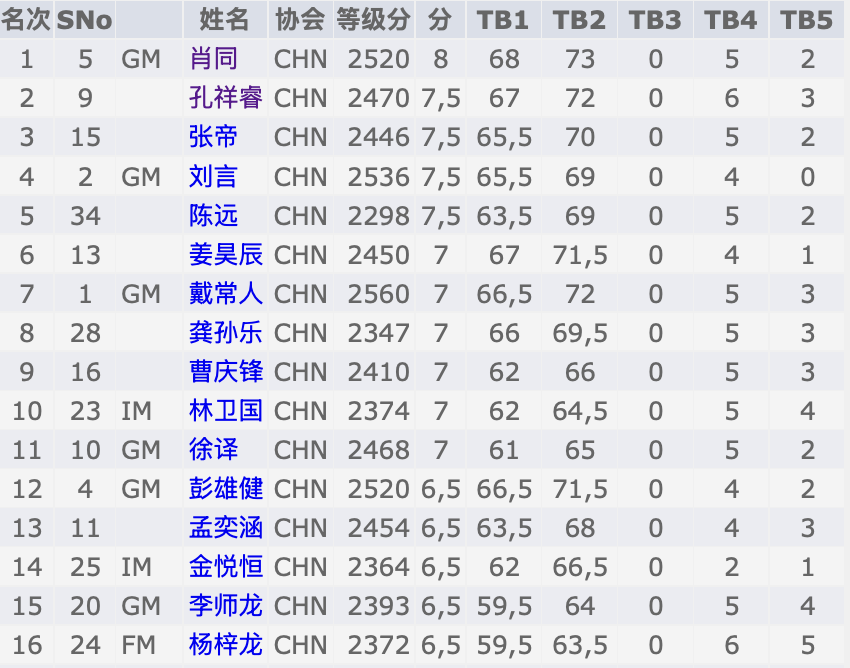Open the 戴常人 player link
Image resolution: width=850 pixels, height=668 pixels.
[x=226, y=294]
